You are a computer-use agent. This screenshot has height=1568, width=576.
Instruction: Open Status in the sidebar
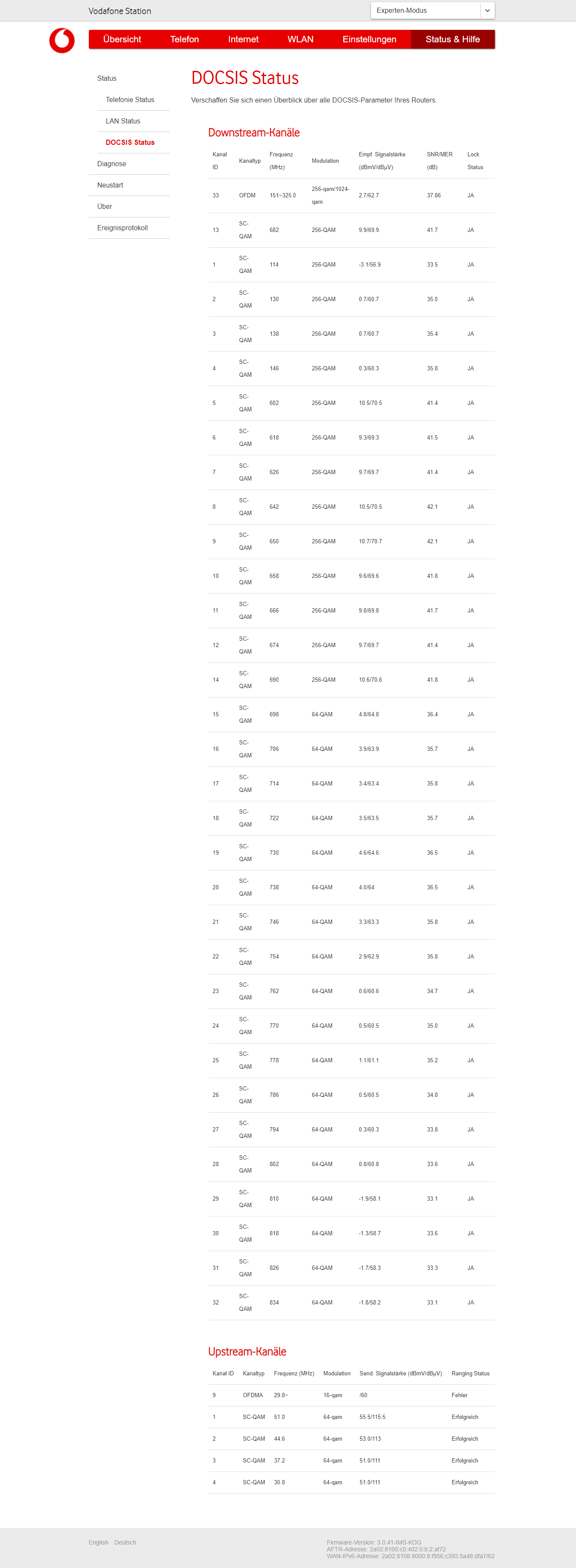pyautogui.click(x=106, y=79)
